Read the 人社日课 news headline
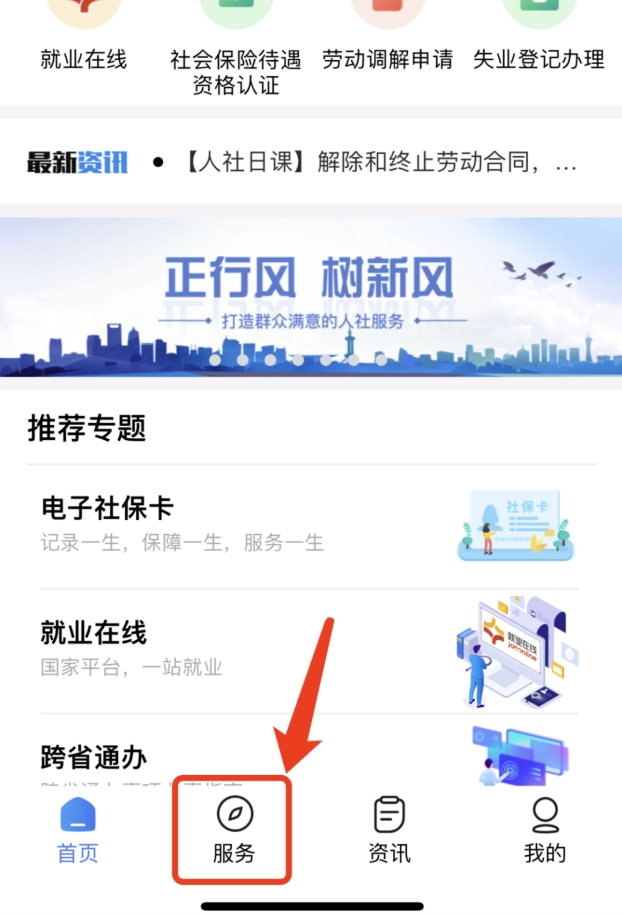The width and height of the screenshot is (622, 917). (x=380, y=162)
